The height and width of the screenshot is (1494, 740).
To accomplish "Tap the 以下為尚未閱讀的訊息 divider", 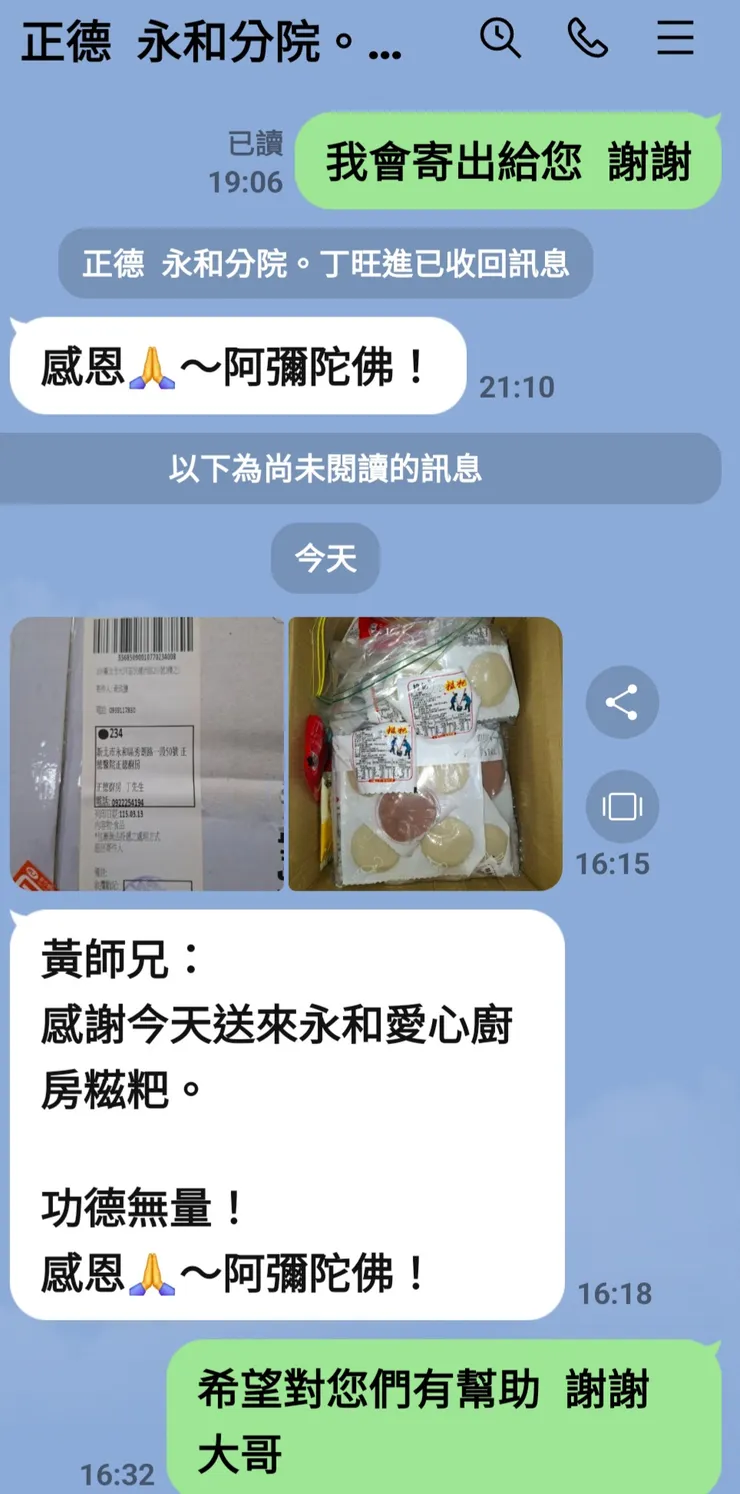I will (370, 468).
